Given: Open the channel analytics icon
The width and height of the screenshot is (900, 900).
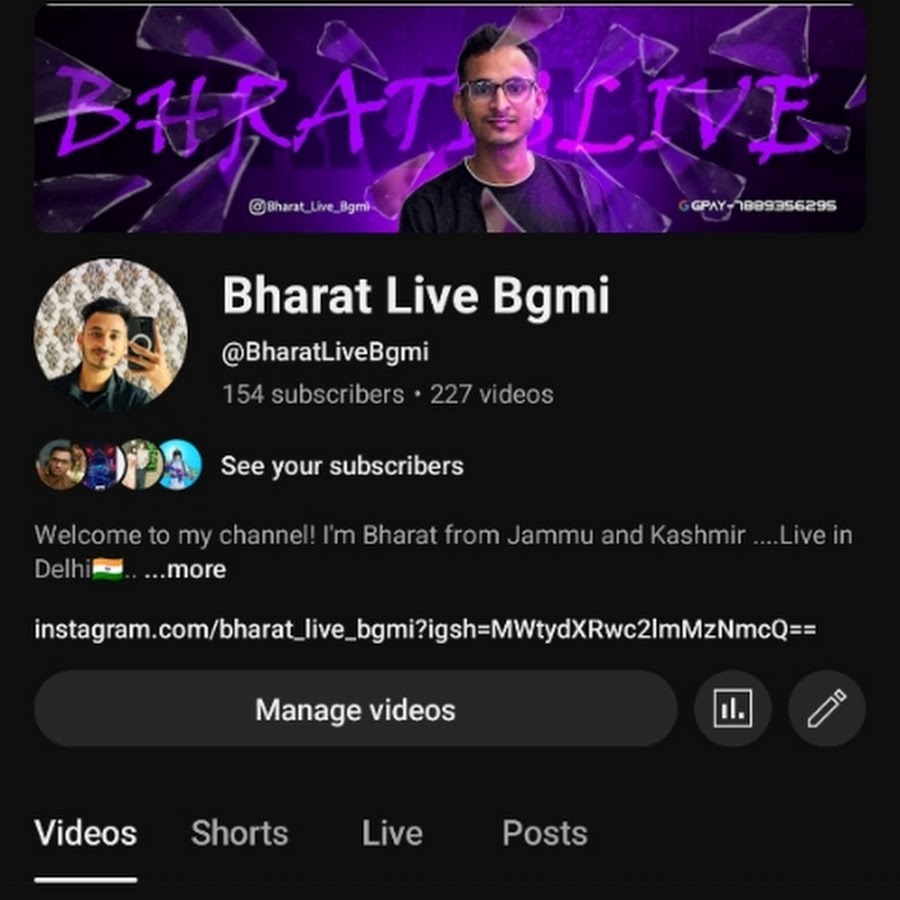Looking at the screenshot, I should [732, 709].
